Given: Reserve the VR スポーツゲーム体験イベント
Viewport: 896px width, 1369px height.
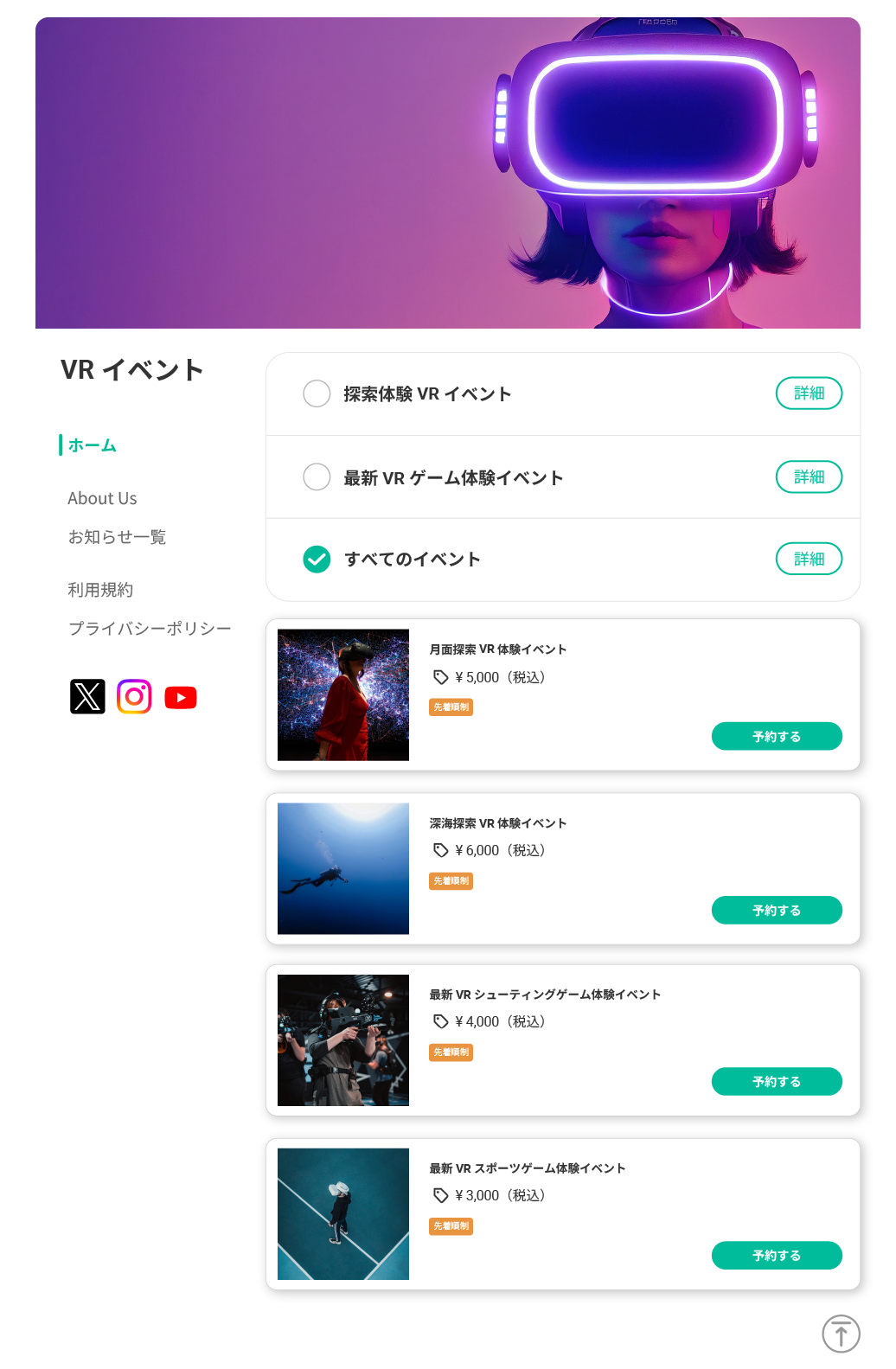Looking at the screenshot, I should click(776, 1256).
